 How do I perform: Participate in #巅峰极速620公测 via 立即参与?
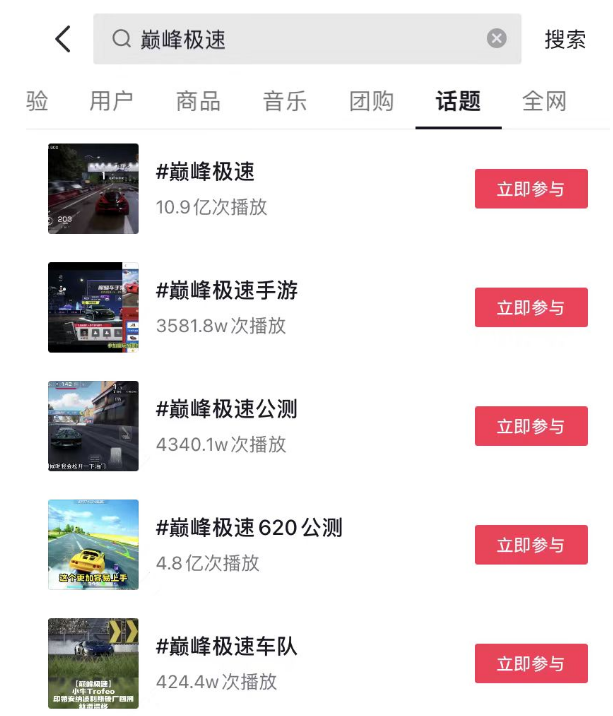[531, 545]
